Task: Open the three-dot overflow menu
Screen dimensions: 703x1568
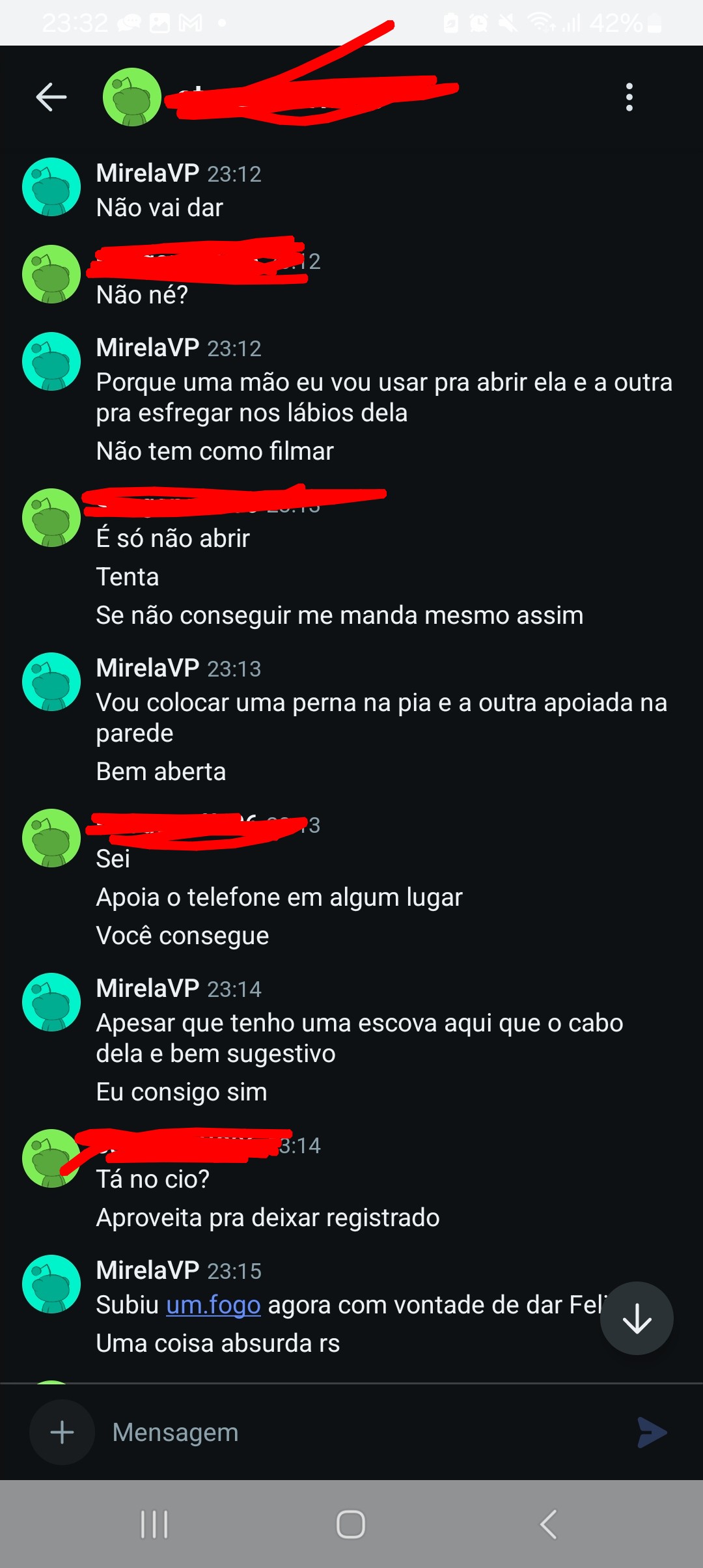Action: [x=629, y=97]
